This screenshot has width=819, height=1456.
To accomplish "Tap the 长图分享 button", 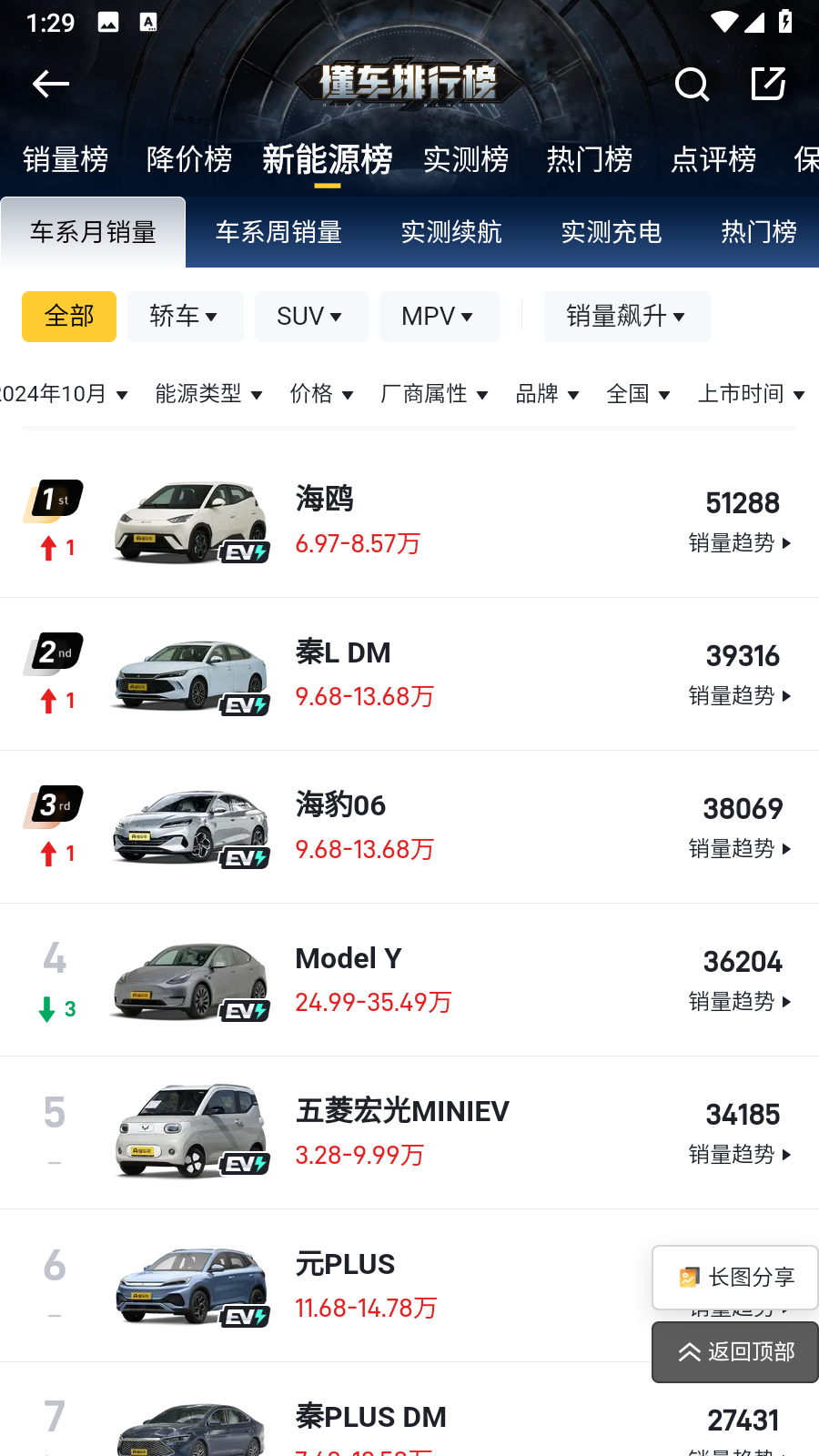I will click(735, 1278).
